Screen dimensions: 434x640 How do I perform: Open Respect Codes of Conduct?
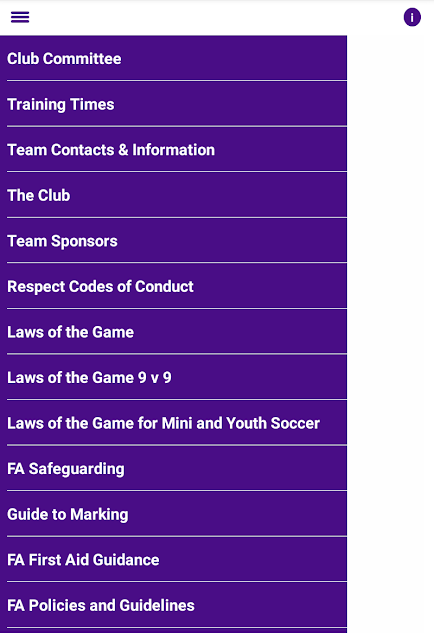[174, 286]
